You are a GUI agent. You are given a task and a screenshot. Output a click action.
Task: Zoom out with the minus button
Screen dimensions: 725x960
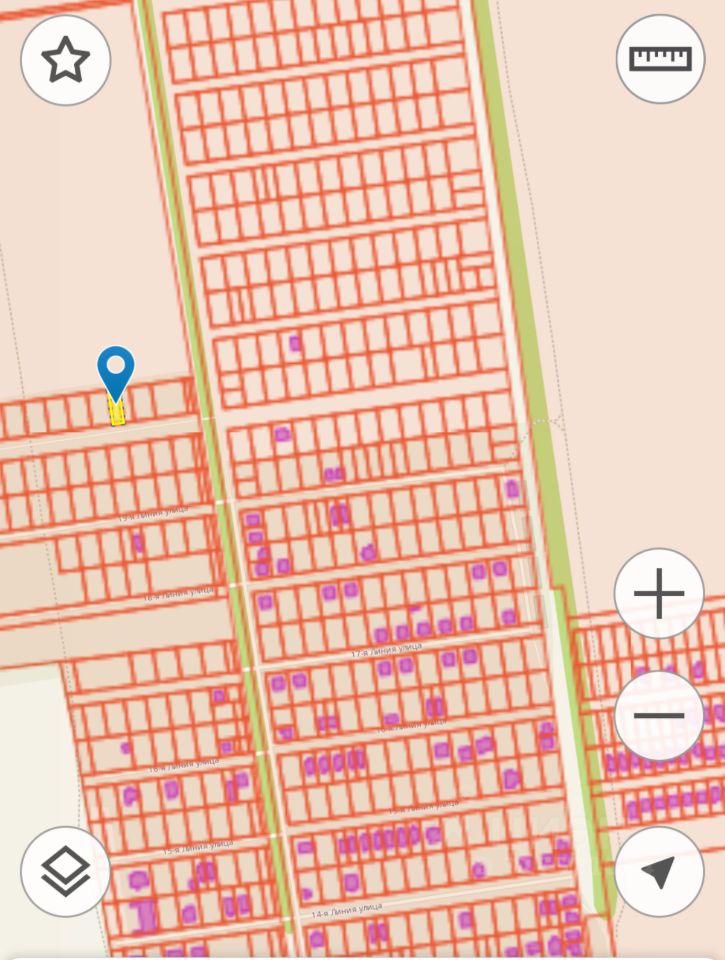pos(659,716)
